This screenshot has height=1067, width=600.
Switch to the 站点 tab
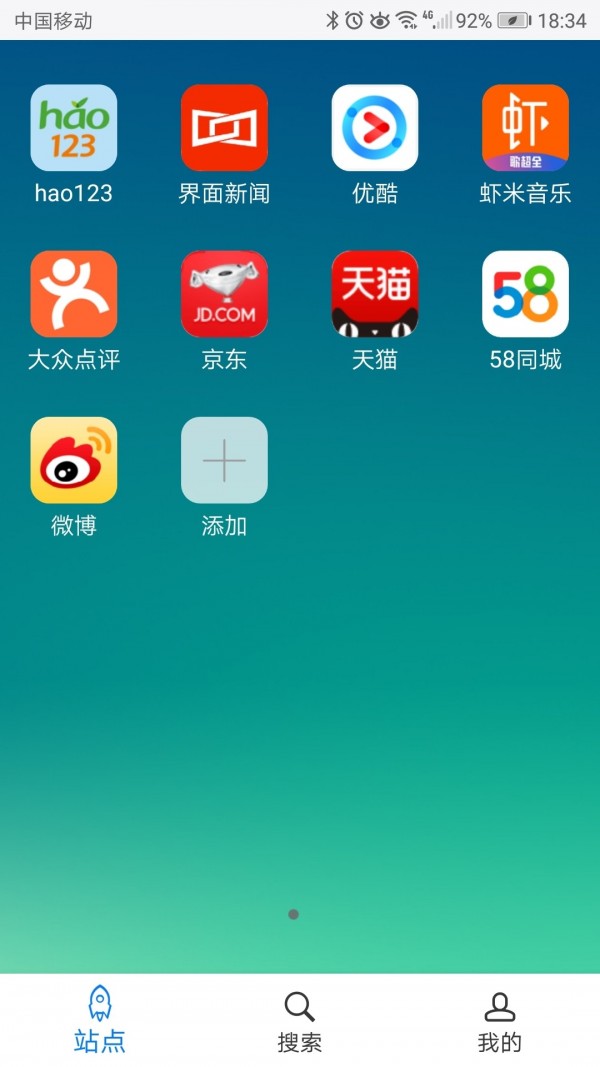[x=100, y=1019]
